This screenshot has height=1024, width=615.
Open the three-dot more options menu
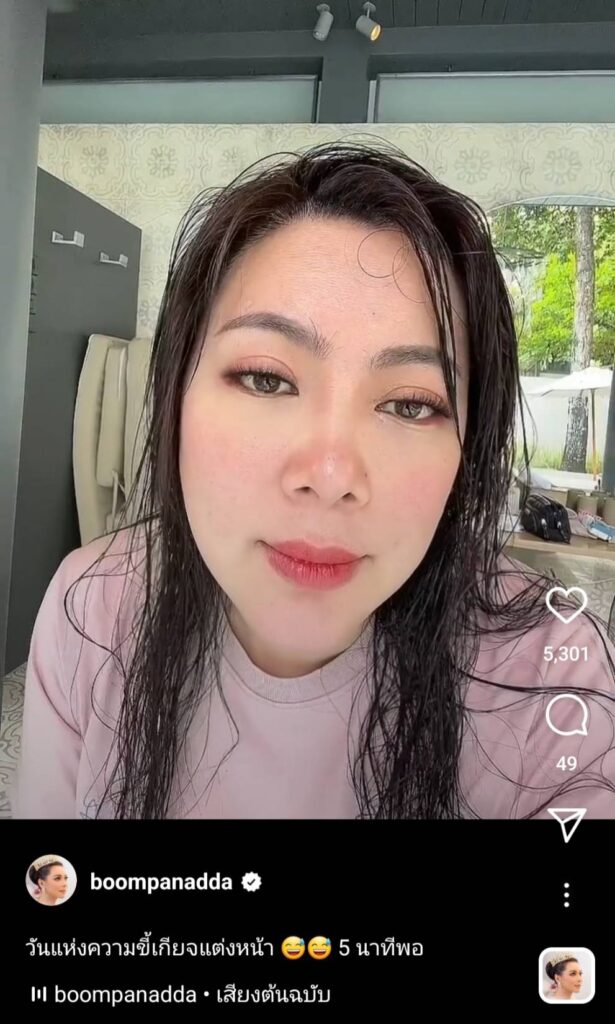[566, 894]
